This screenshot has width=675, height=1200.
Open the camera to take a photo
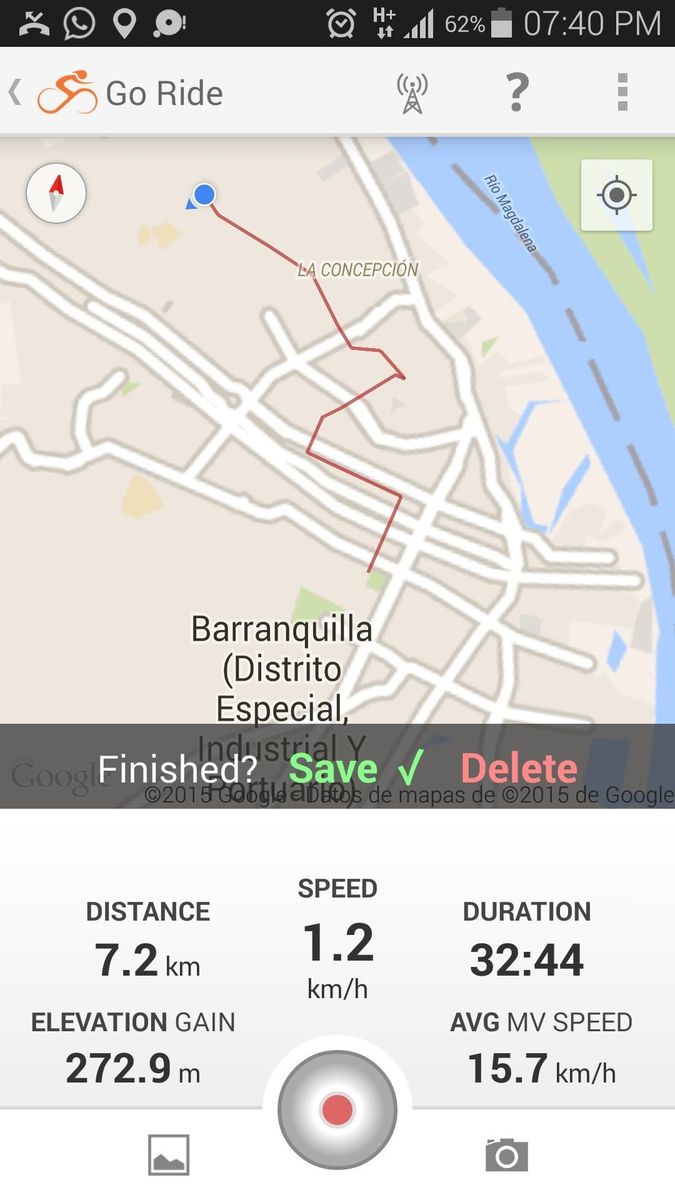506,1155
